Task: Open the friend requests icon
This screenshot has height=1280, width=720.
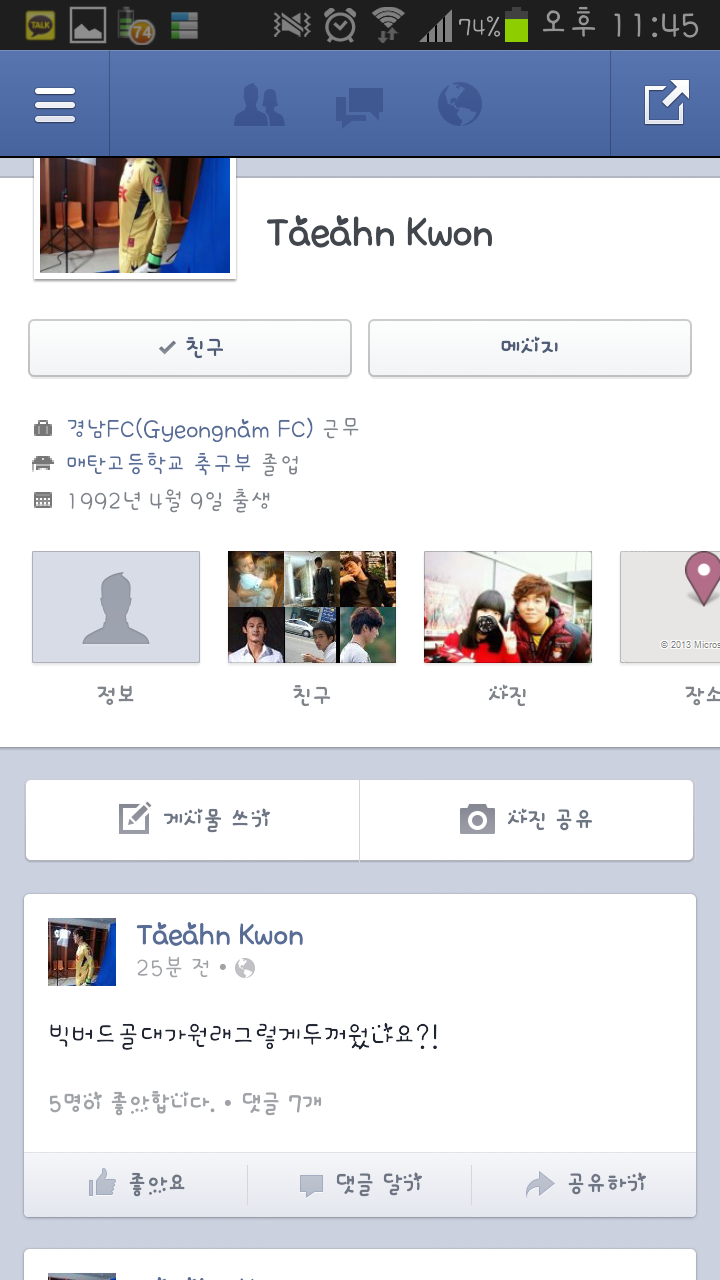Action: [258, 105]
